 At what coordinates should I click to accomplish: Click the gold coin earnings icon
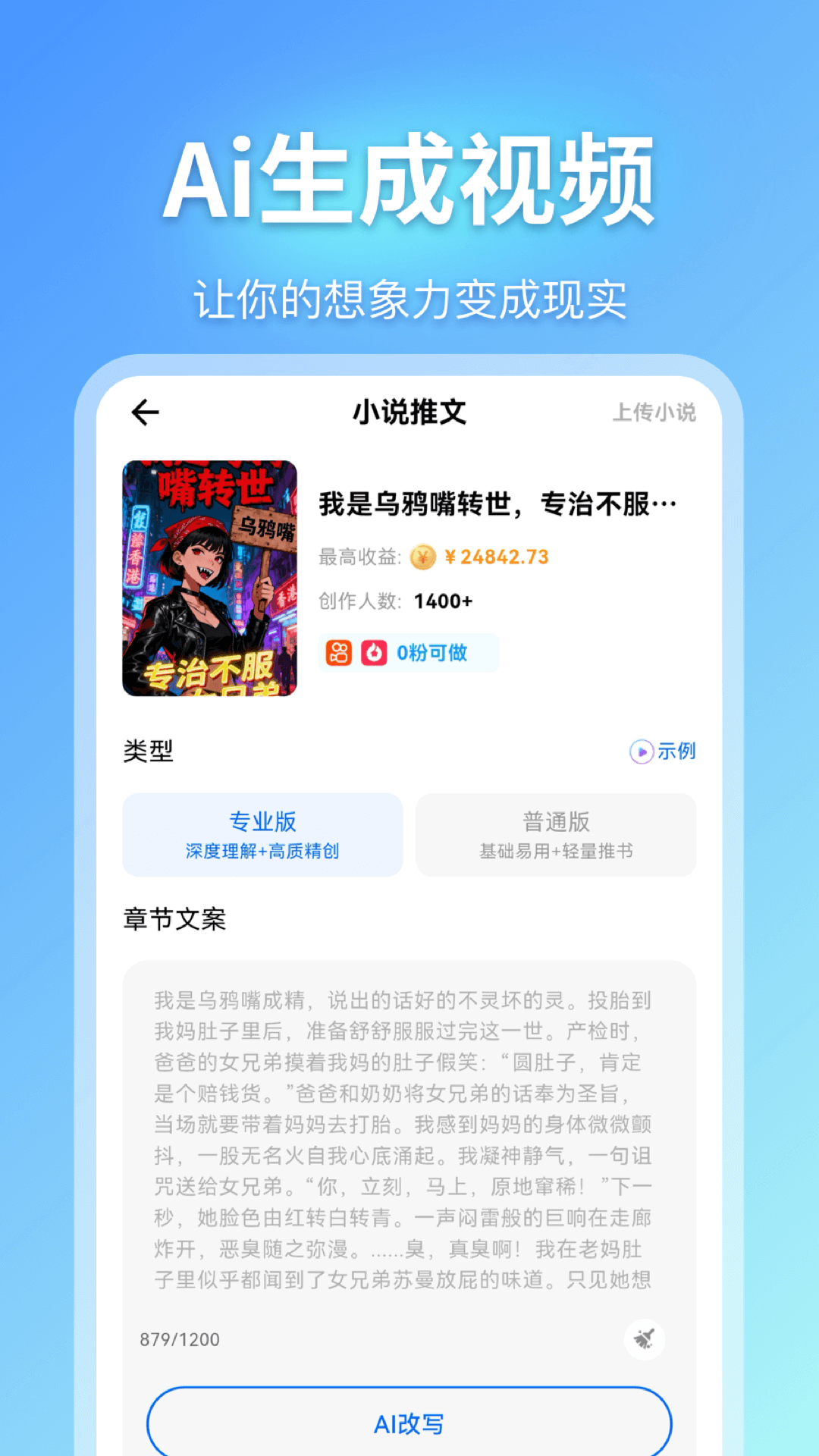click(x=422, y=556)
